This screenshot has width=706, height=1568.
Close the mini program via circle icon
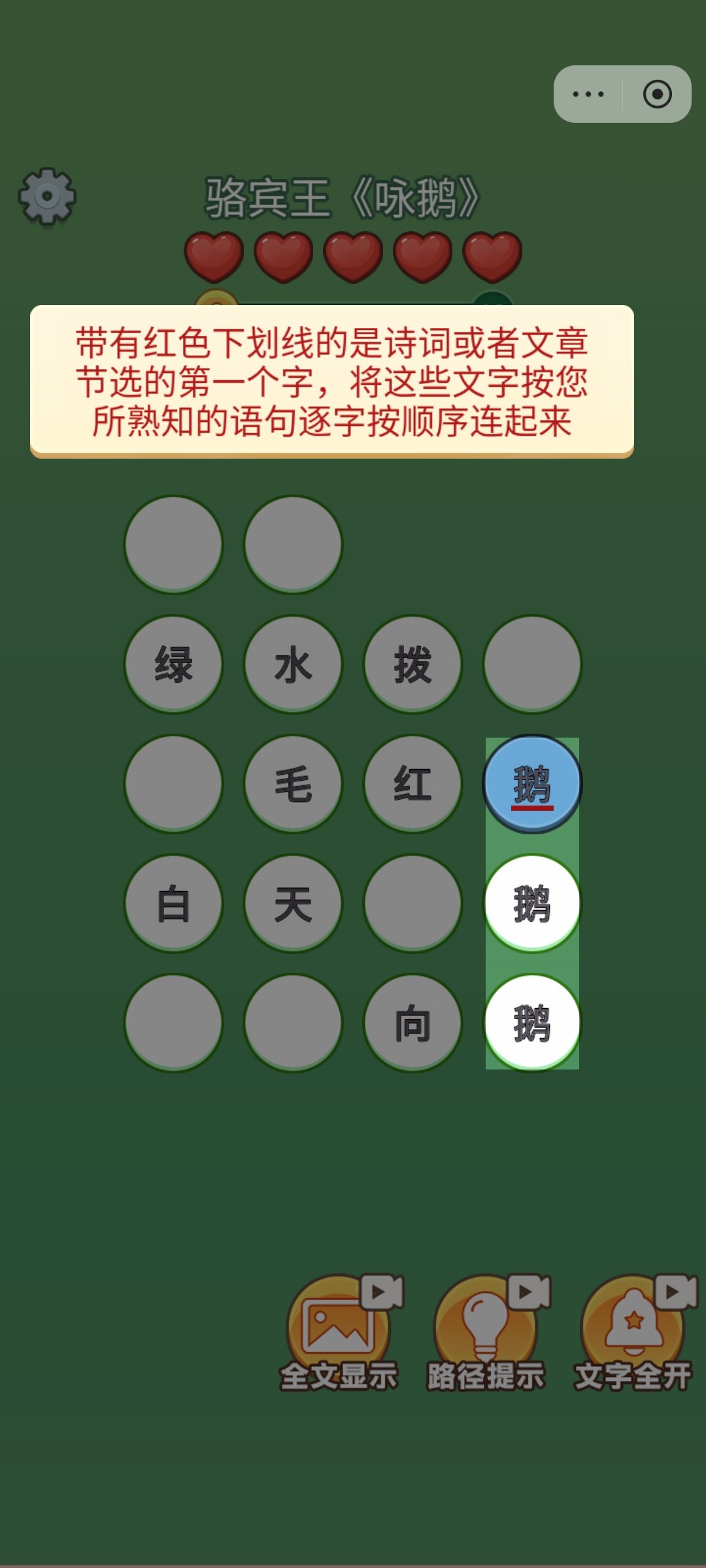(657, 94)
